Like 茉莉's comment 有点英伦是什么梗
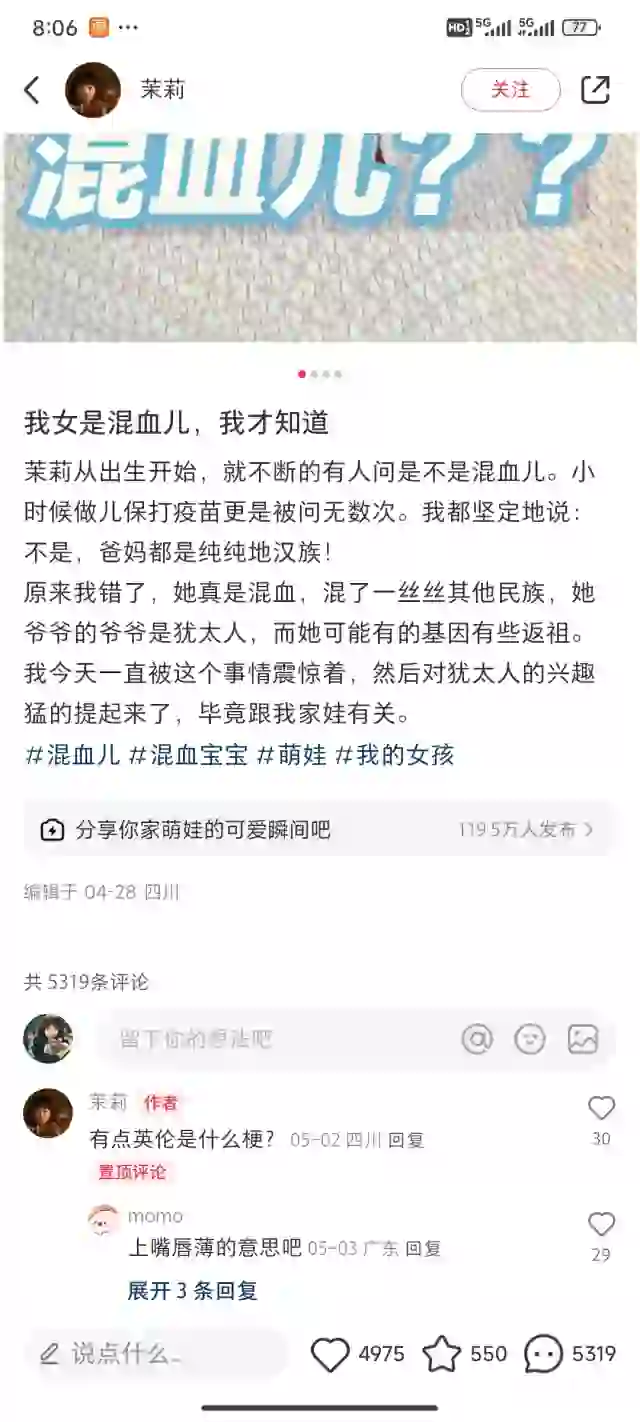 point(601,1108)
